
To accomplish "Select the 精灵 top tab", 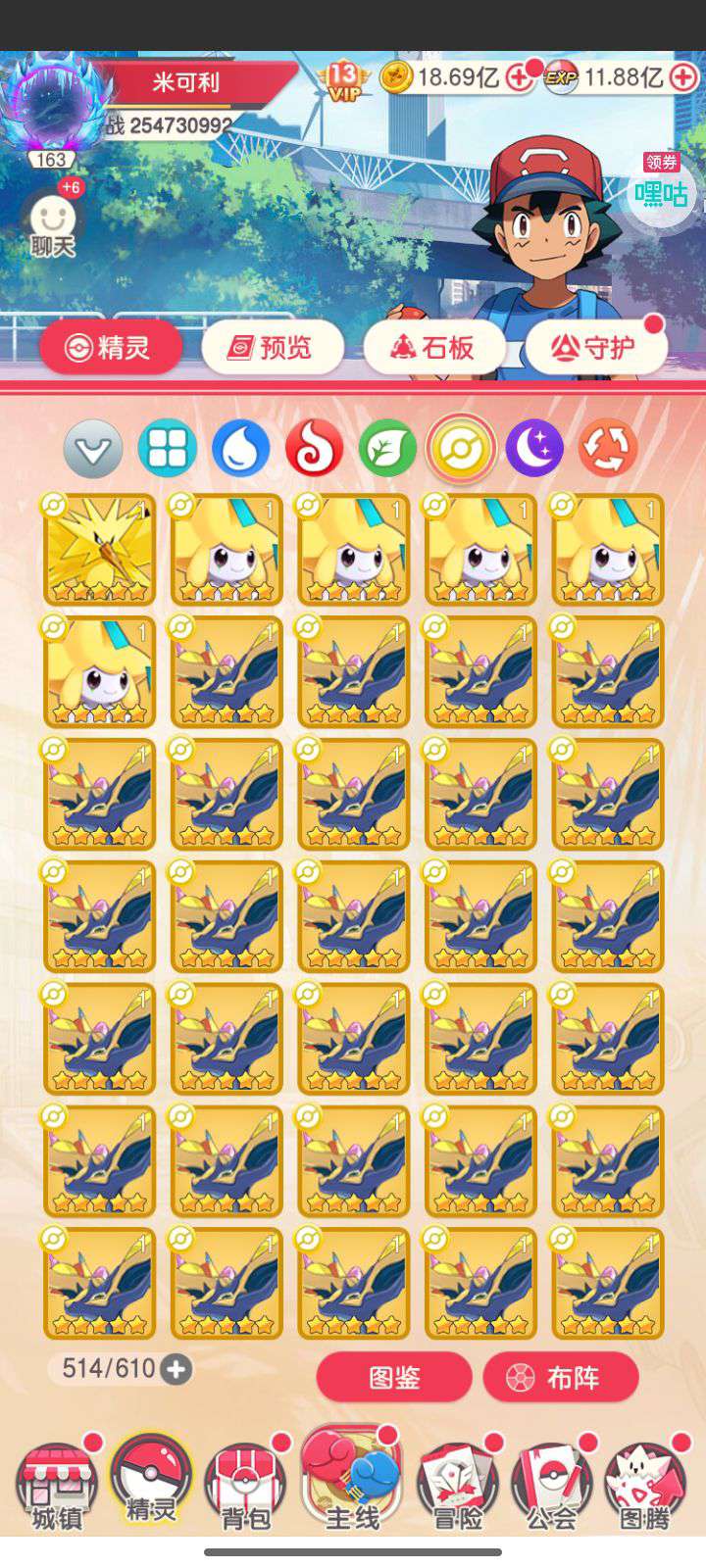I will [x=111, y=347].
